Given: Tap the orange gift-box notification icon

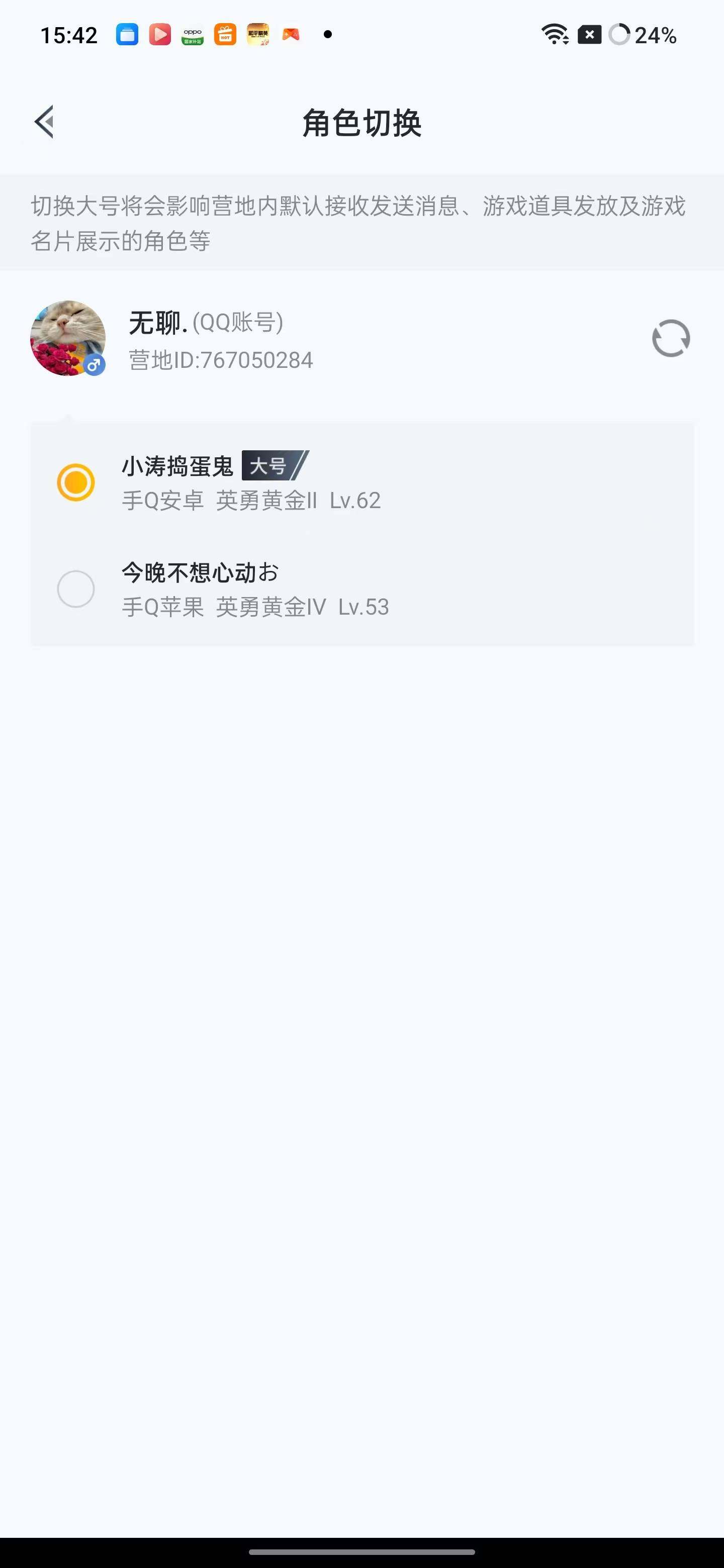Looking at the screenshot, I should pyautogui.click(x=225, y=35).
